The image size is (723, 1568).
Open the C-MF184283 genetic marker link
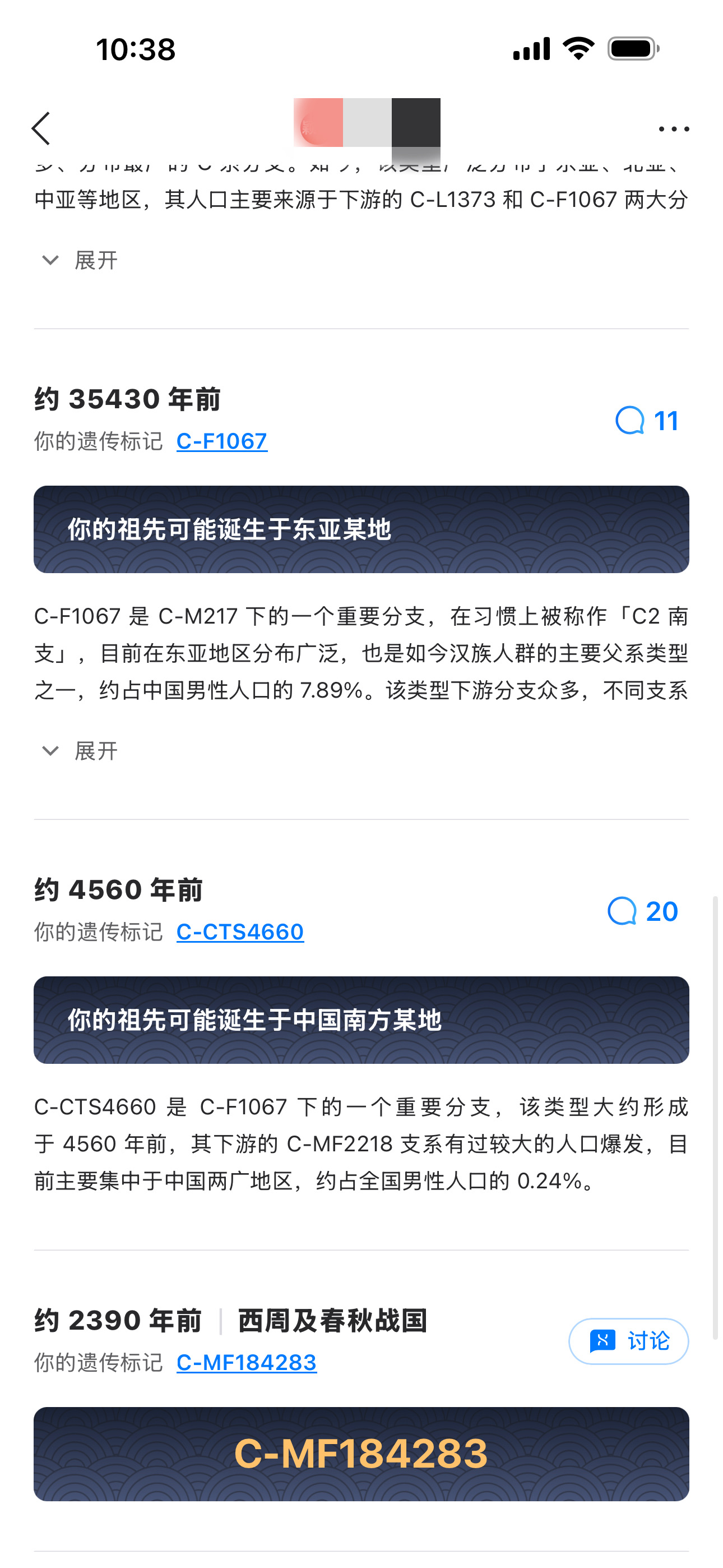coord(247,1363)
